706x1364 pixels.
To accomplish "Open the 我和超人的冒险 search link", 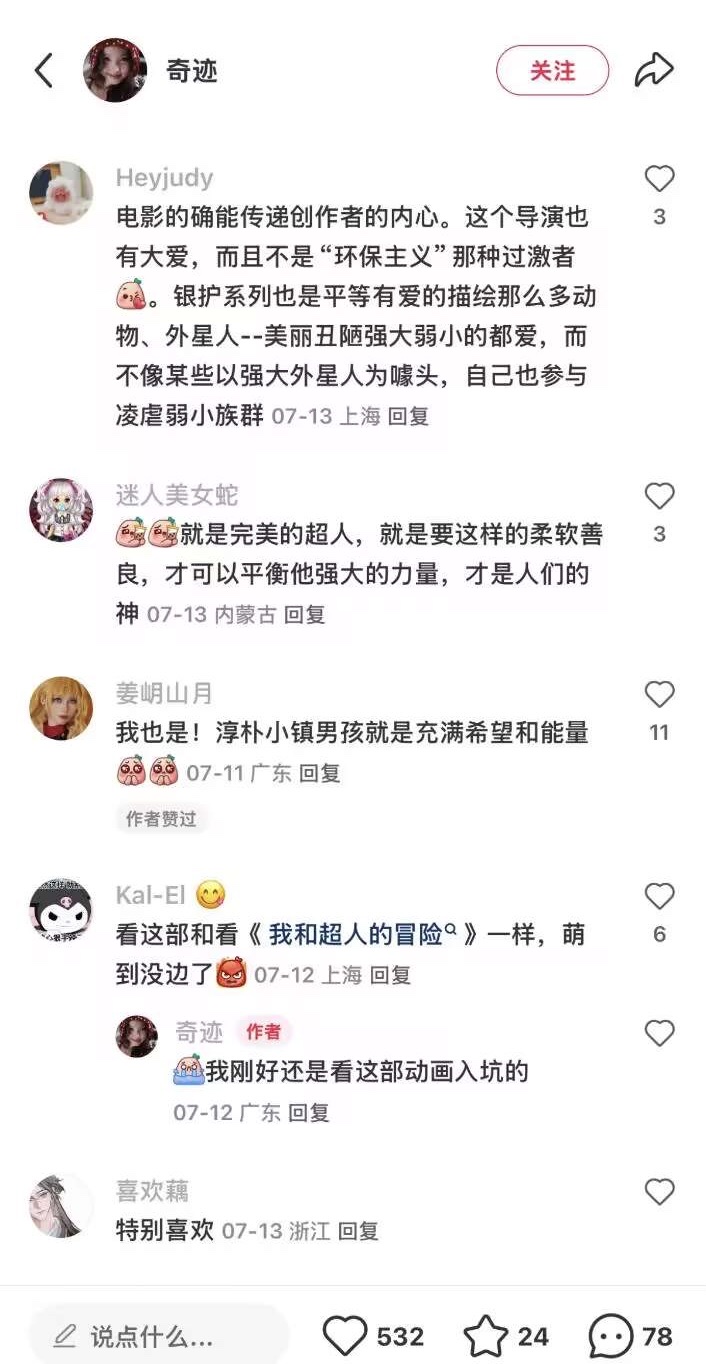I will pyautogui.click(x=363, y=935).
